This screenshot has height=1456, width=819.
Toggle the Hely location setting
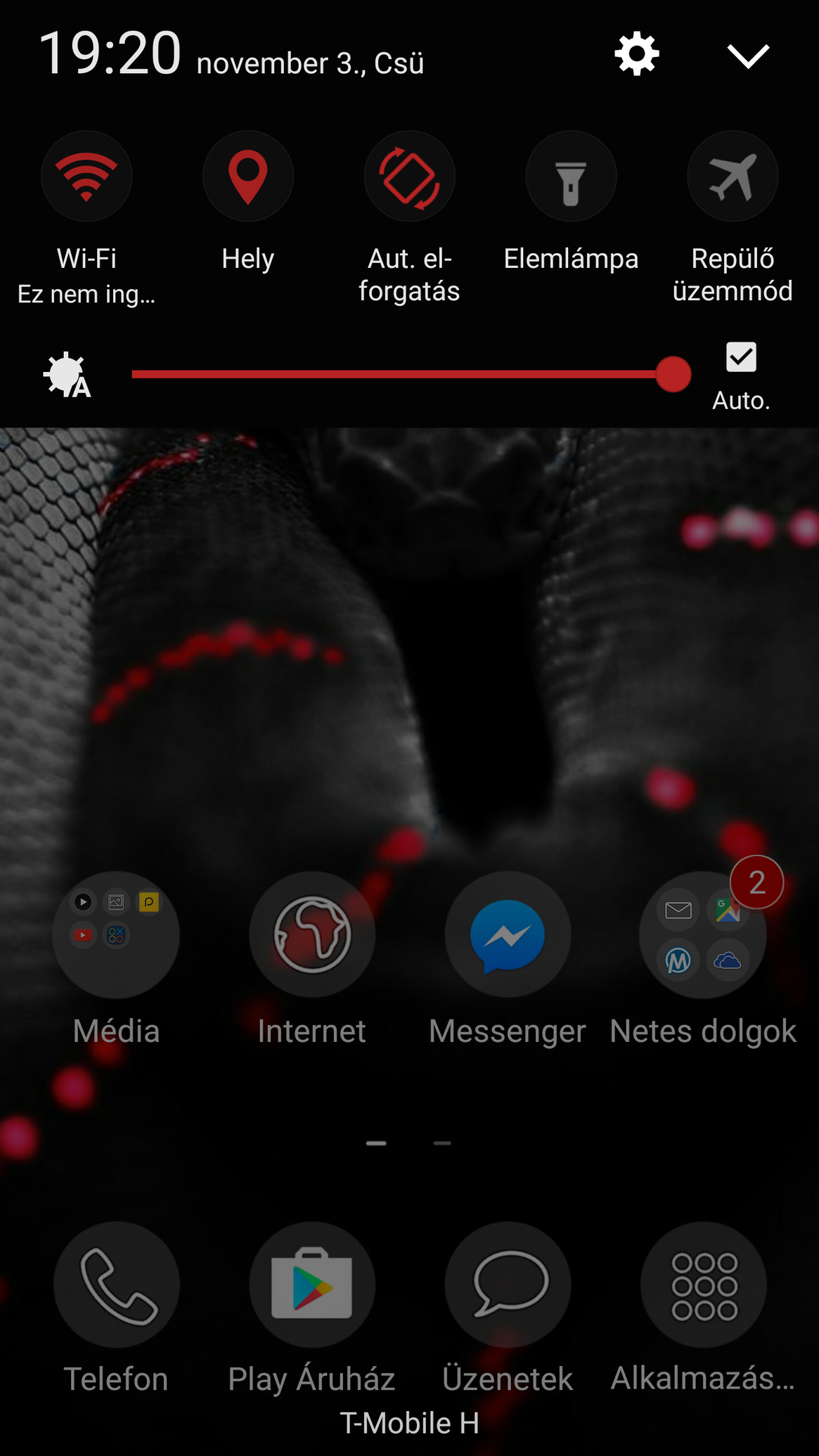point(248,176)
